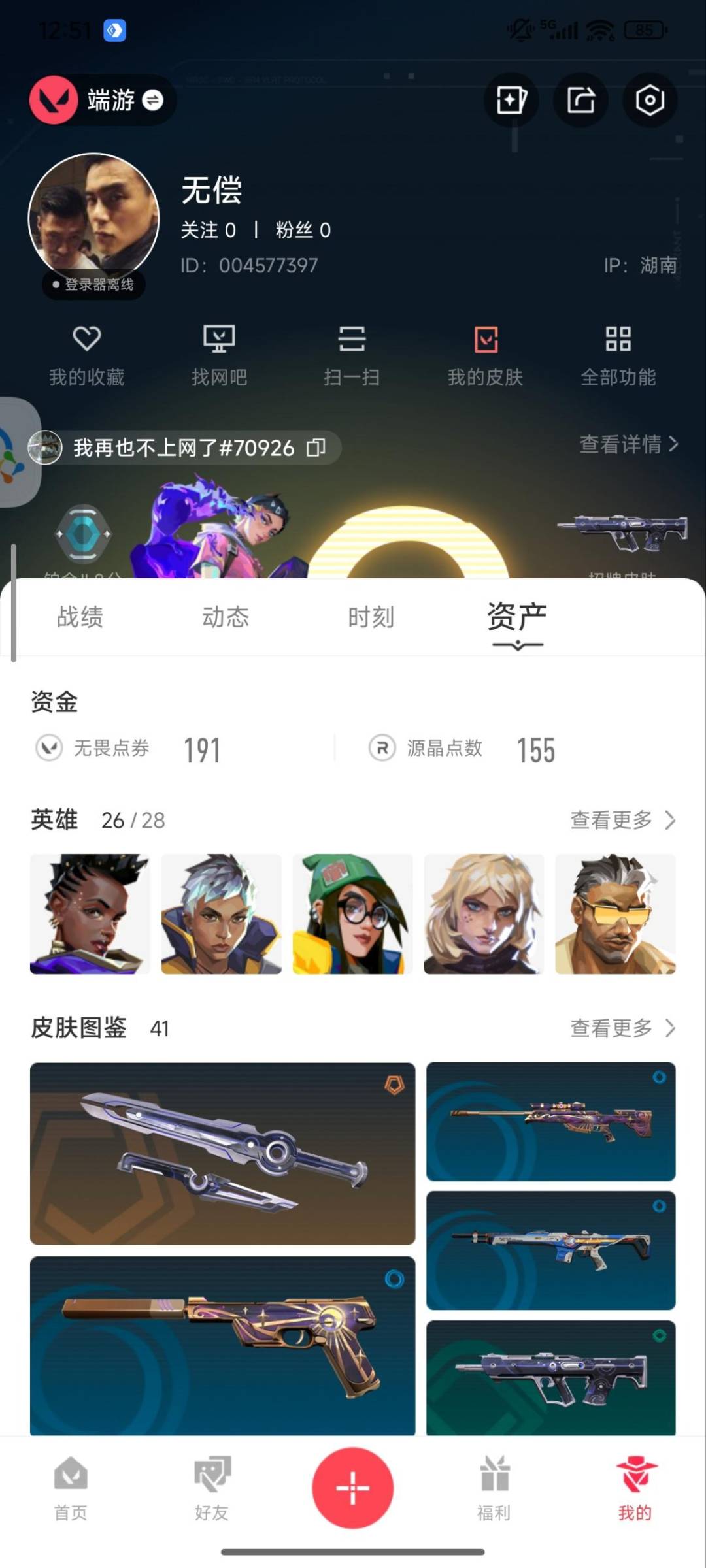
Task: Open the 粉丝 0 followers link
Action: 301,230
